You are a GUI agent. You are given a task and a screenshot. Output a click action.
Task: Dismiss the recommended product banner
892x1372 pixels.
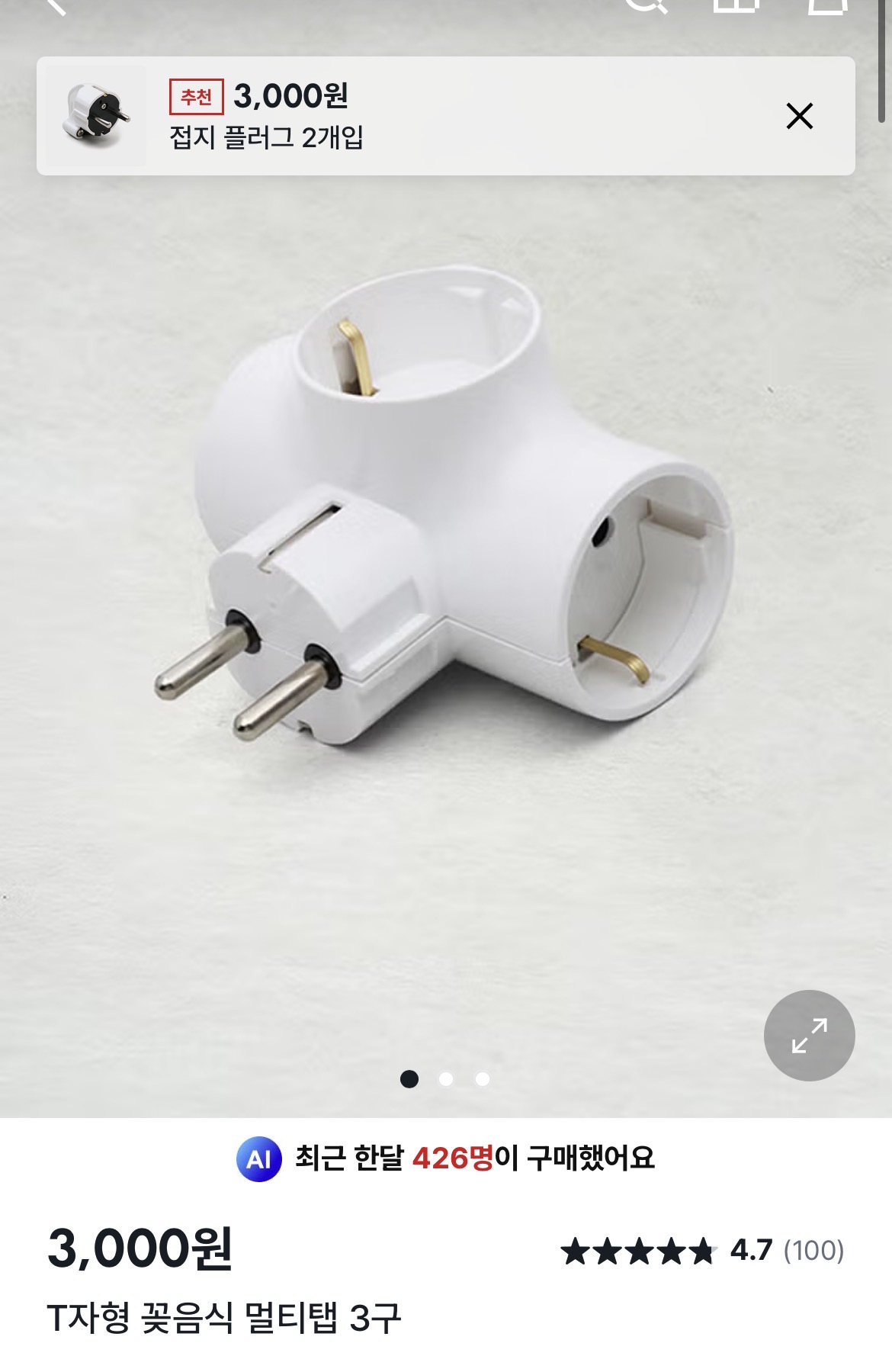[x=799, y=116]
